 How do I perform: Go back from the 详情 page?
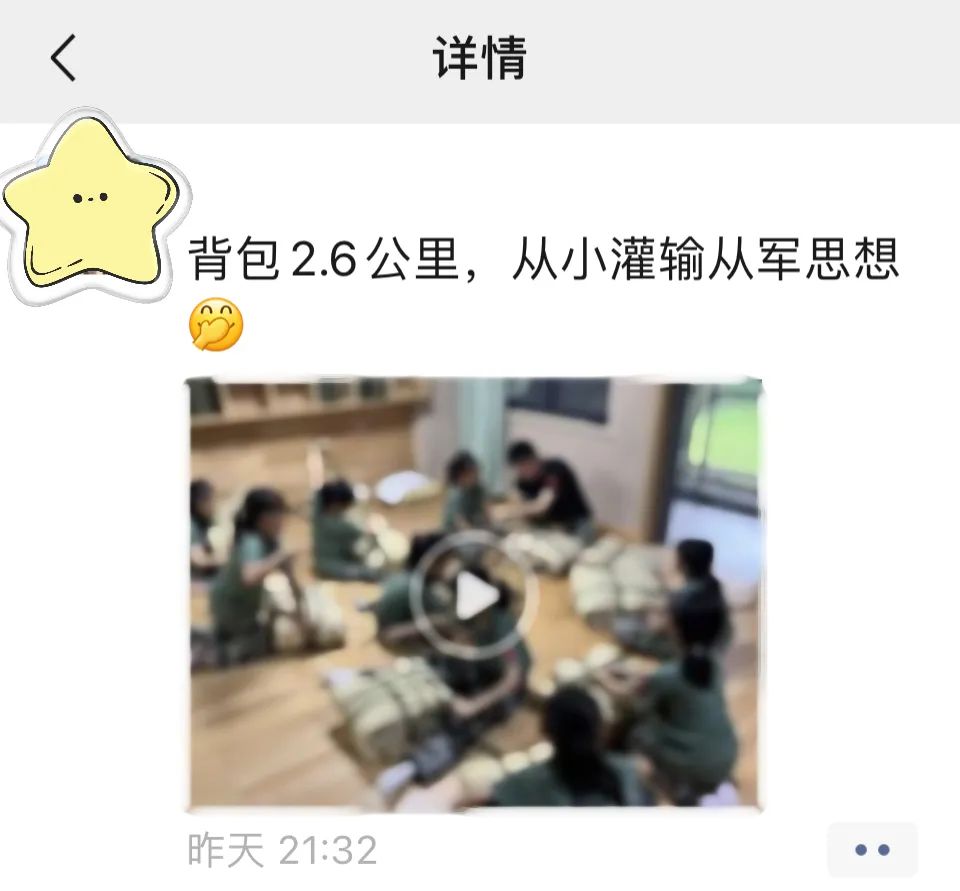[x=63, y=59]
